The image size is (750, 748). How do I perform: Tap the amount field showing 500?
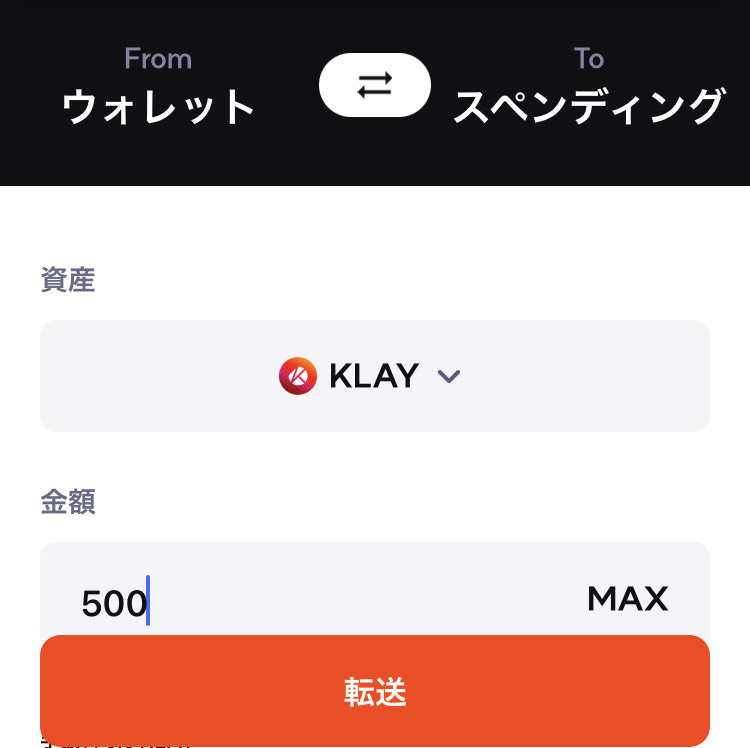pos(300,601)
